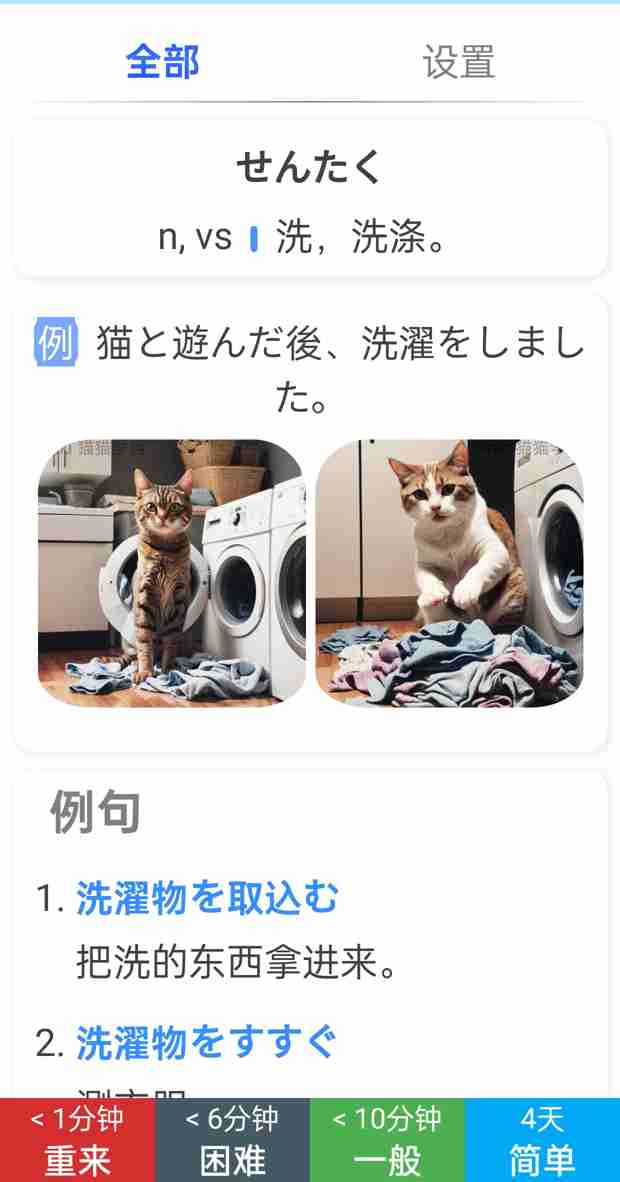Screen dimensions: 620x1182
Task: Rate card as 重来 (under 1 minute)
Action: tap(77, 1141)
